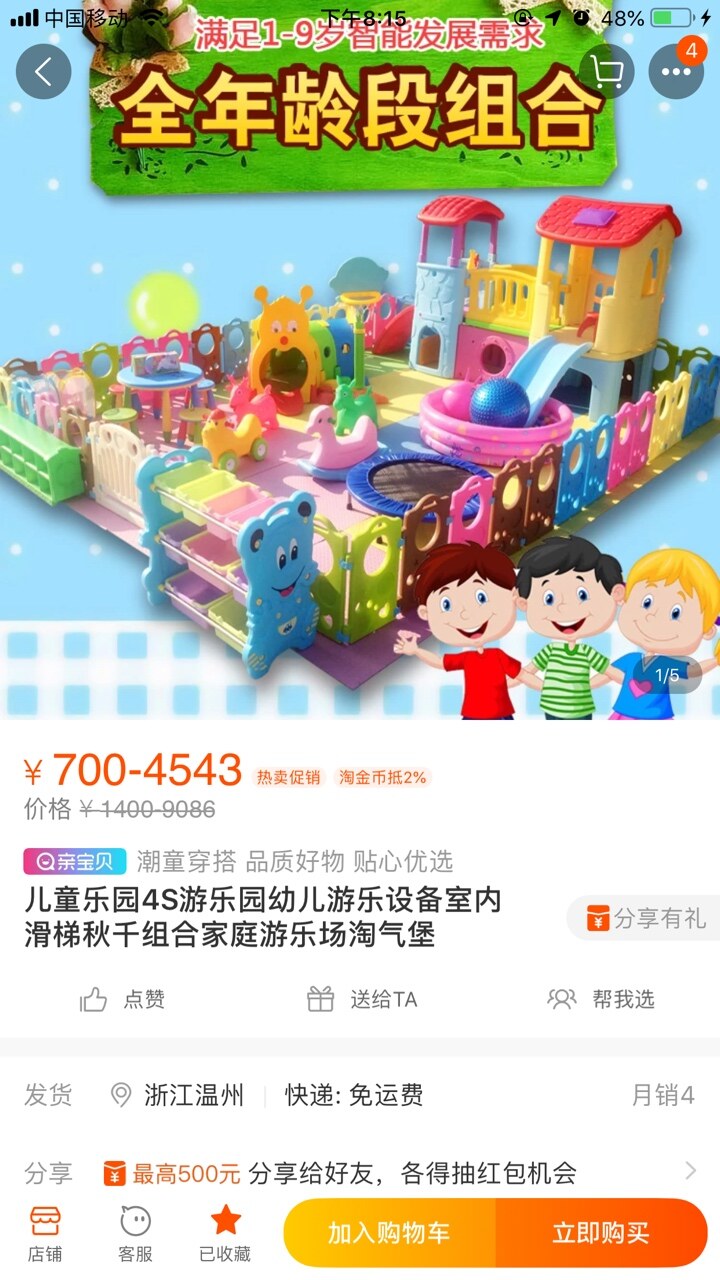The width and height of the screenshot is (720, 1280).
Task: Tap 立即购买 to buy now
Action: pyautogui.click(x=601, y=1233)
